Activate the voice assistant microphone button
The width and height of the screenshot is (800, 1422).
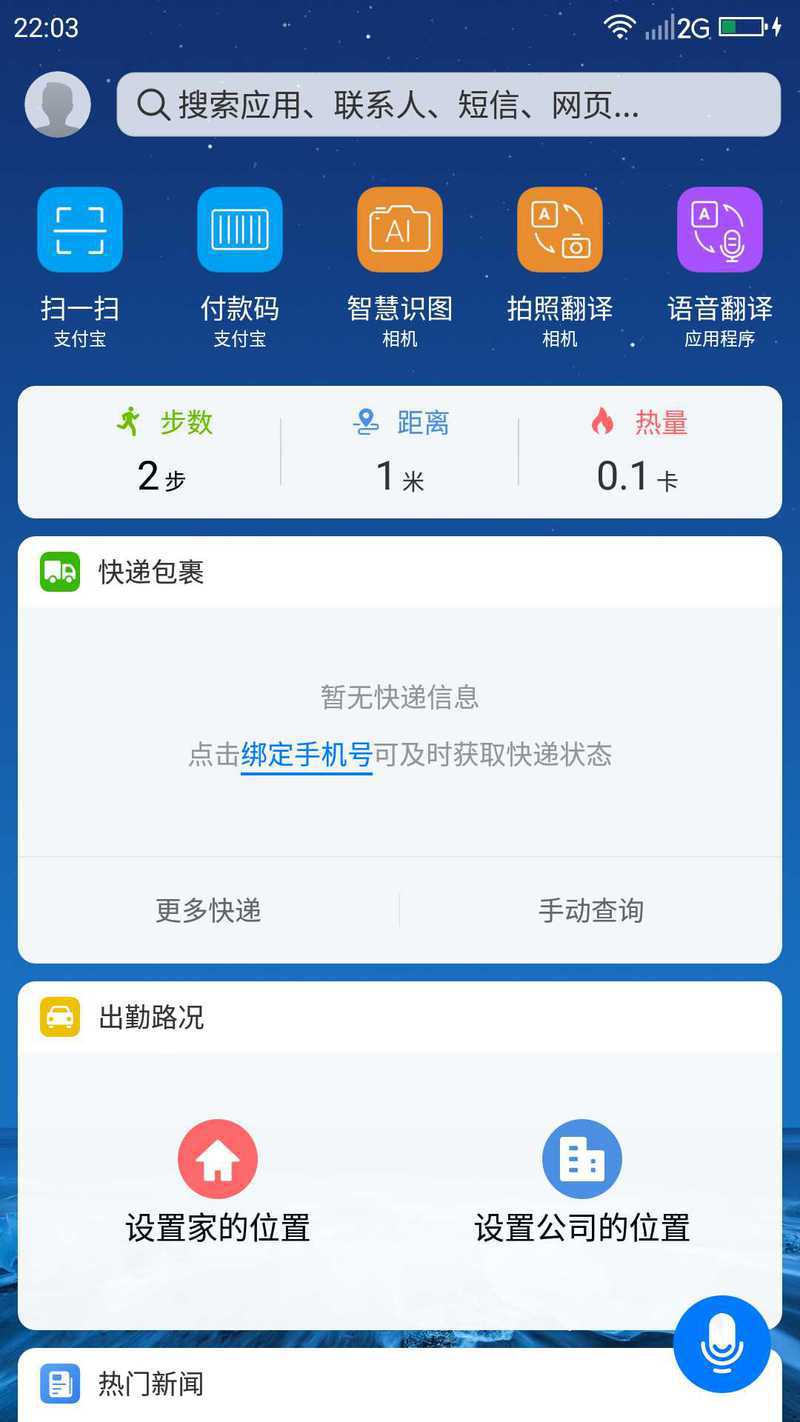[x=722, y=1344]
